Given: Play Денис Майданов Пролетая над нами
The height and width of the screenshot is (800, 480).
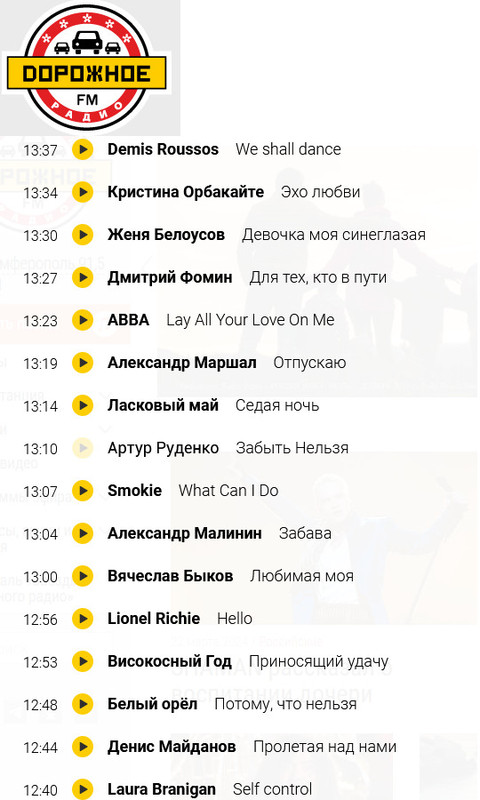Looking at the screenshot, I should click(x=83, y=746).
